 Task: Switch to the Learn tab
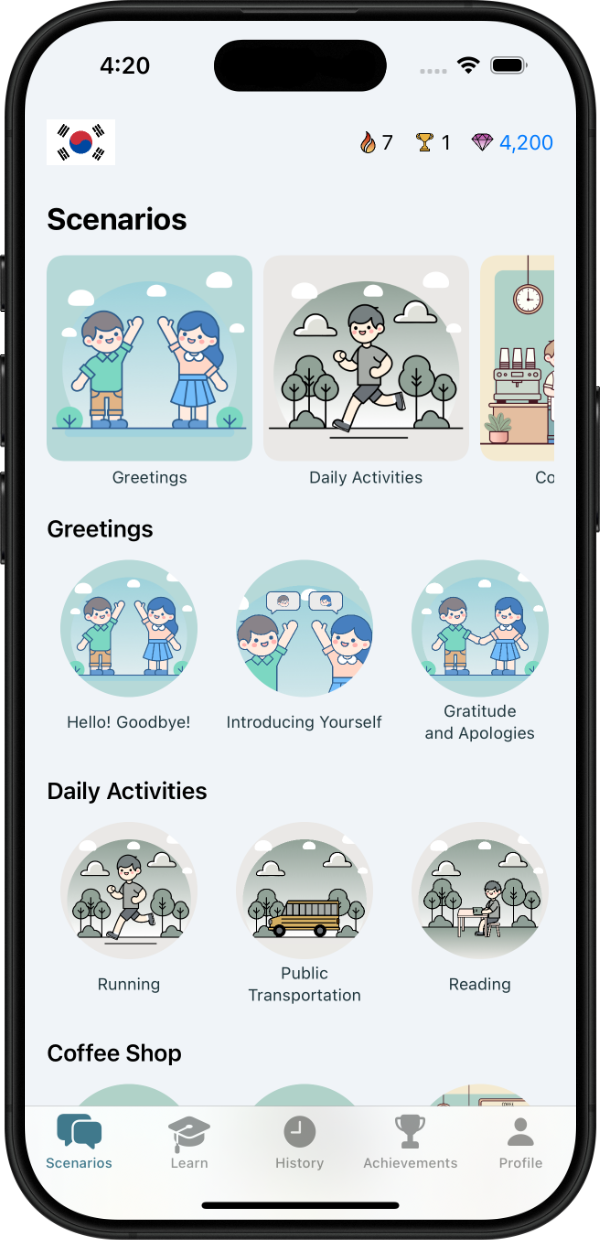(189, 1143)
